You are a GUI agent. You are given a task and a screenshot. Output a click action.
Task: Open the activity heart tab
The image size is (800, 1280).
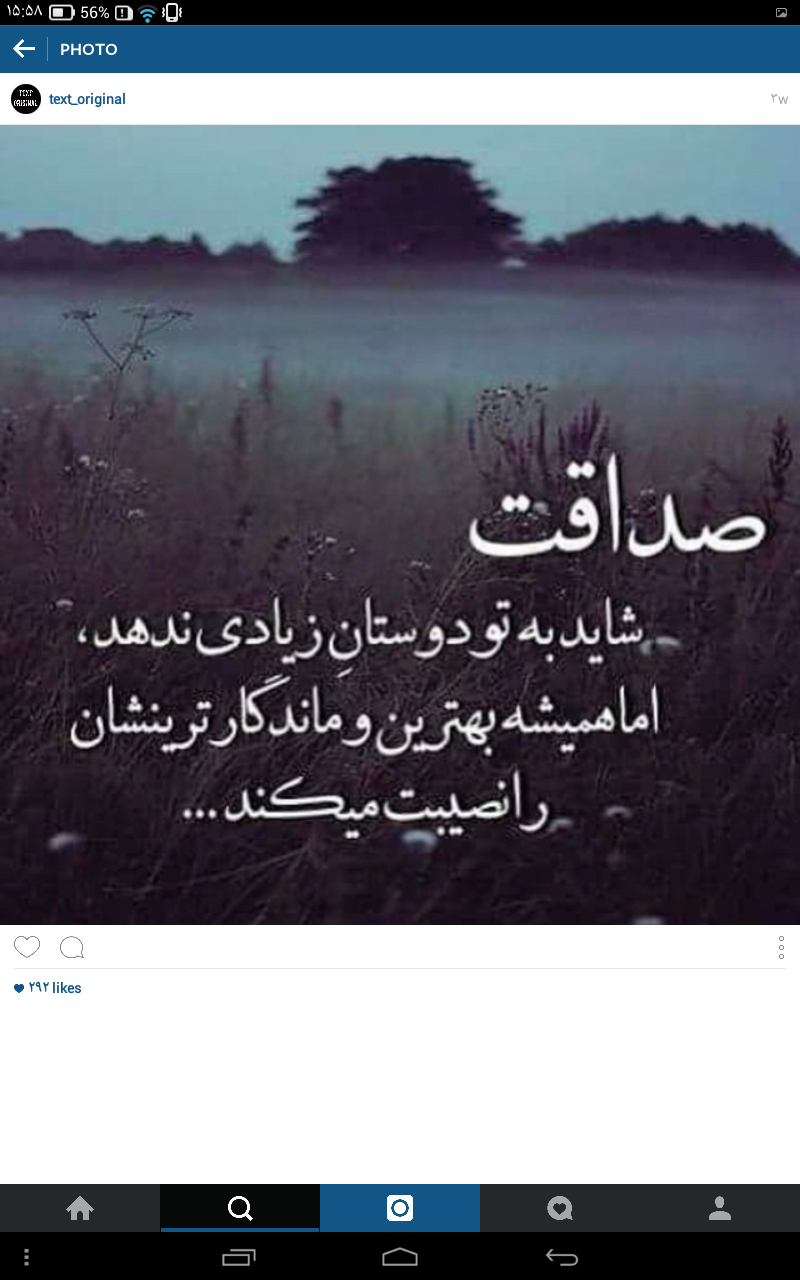point(560,1208)
